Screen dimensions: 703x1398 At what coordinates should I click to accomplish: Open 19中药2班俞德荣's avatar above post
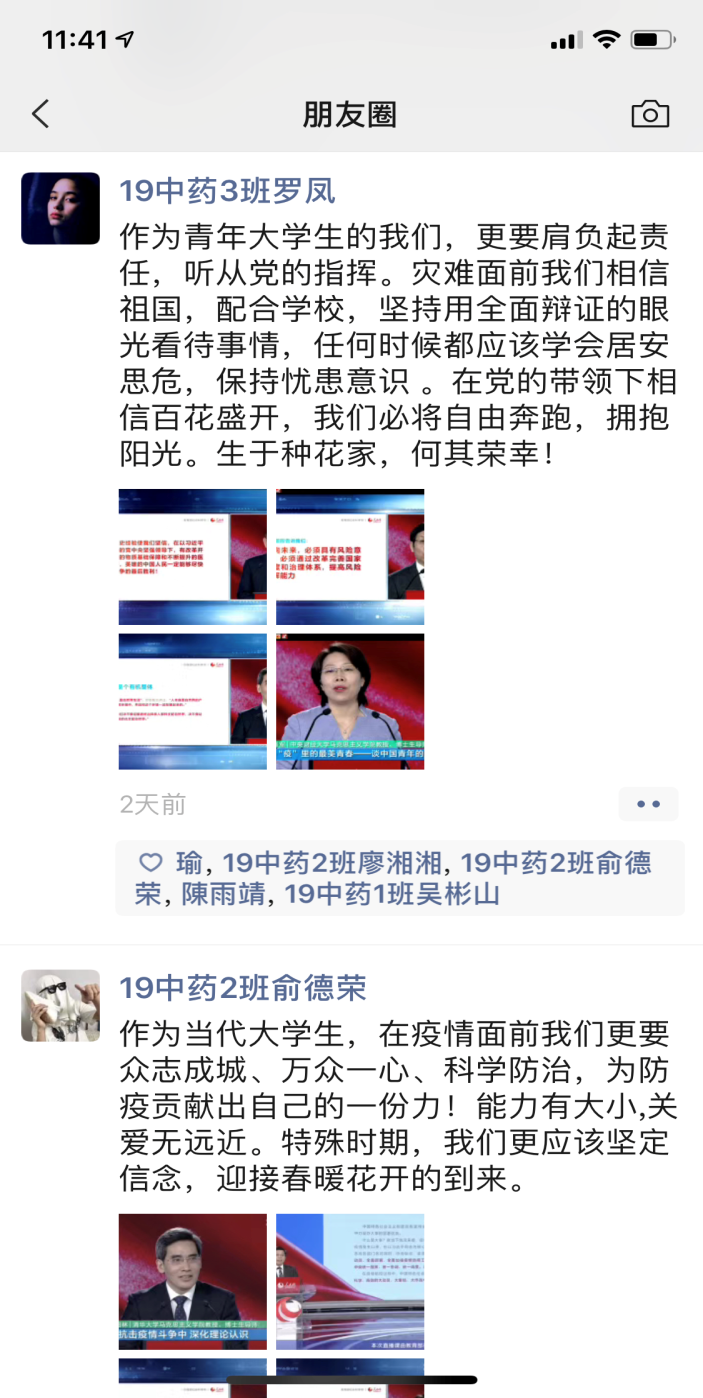[61, 1005]
